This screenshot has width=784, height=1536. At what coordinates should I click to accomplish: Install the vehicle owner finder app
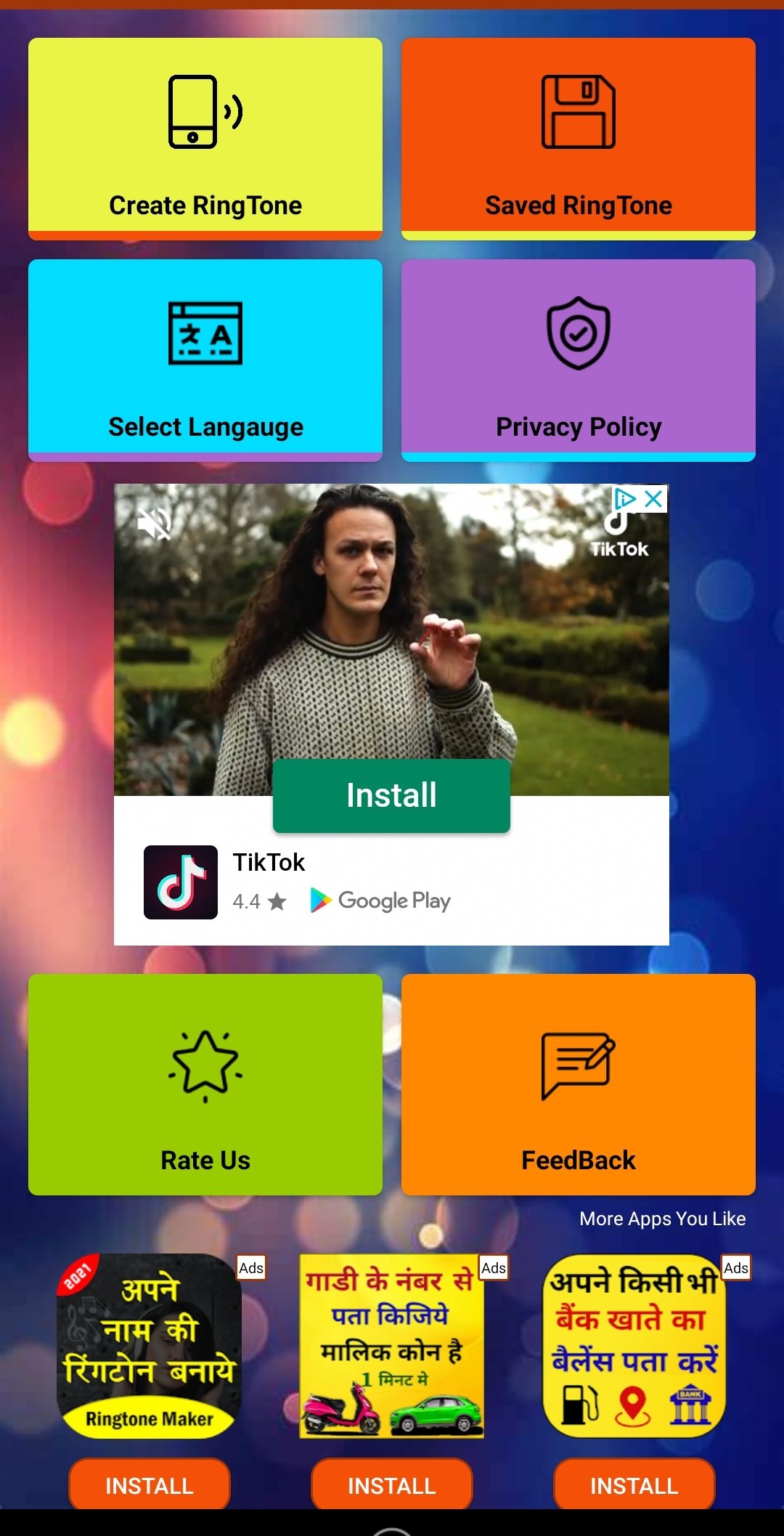(391, 1485)
